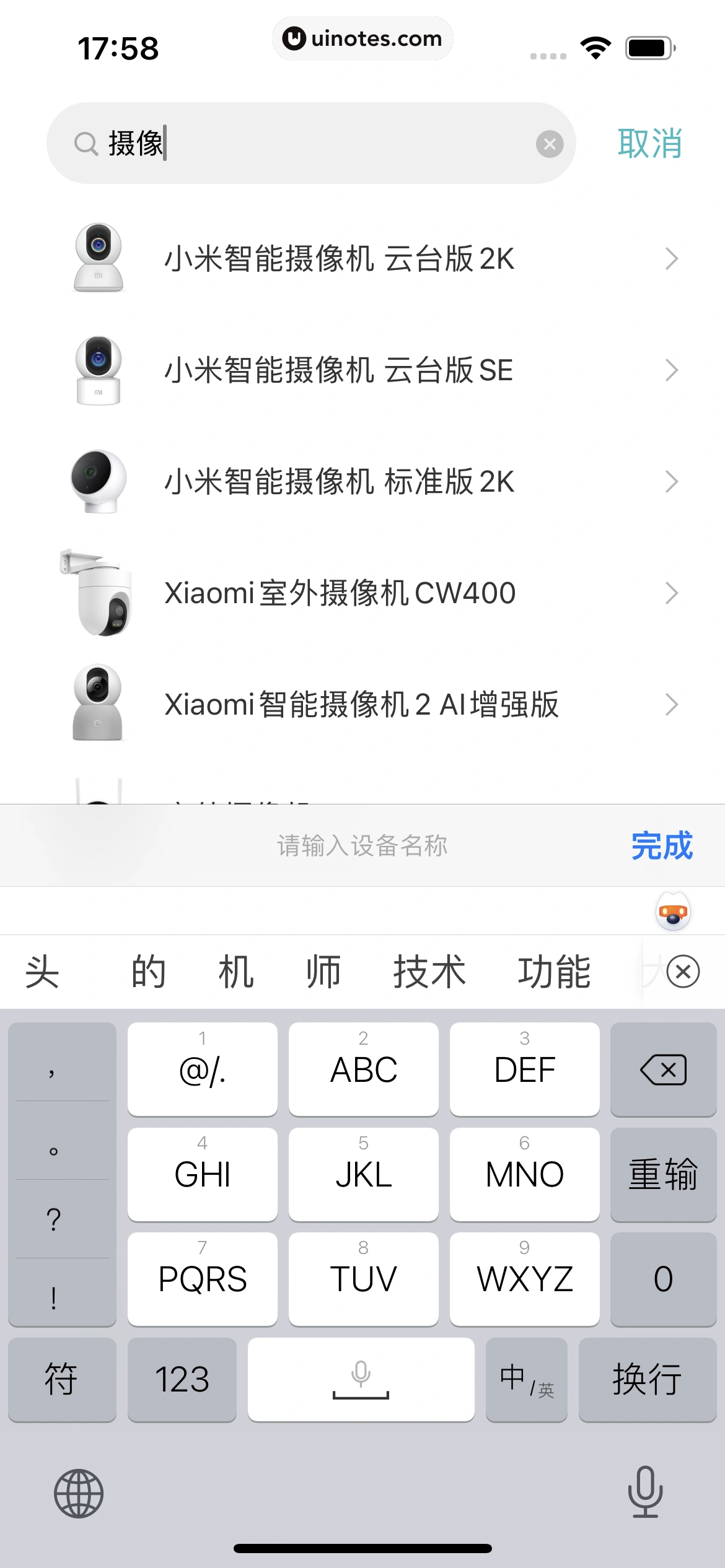Start dictation with the microphone icon
This screenshot has height=1568, width=725.
[645, 1492]
